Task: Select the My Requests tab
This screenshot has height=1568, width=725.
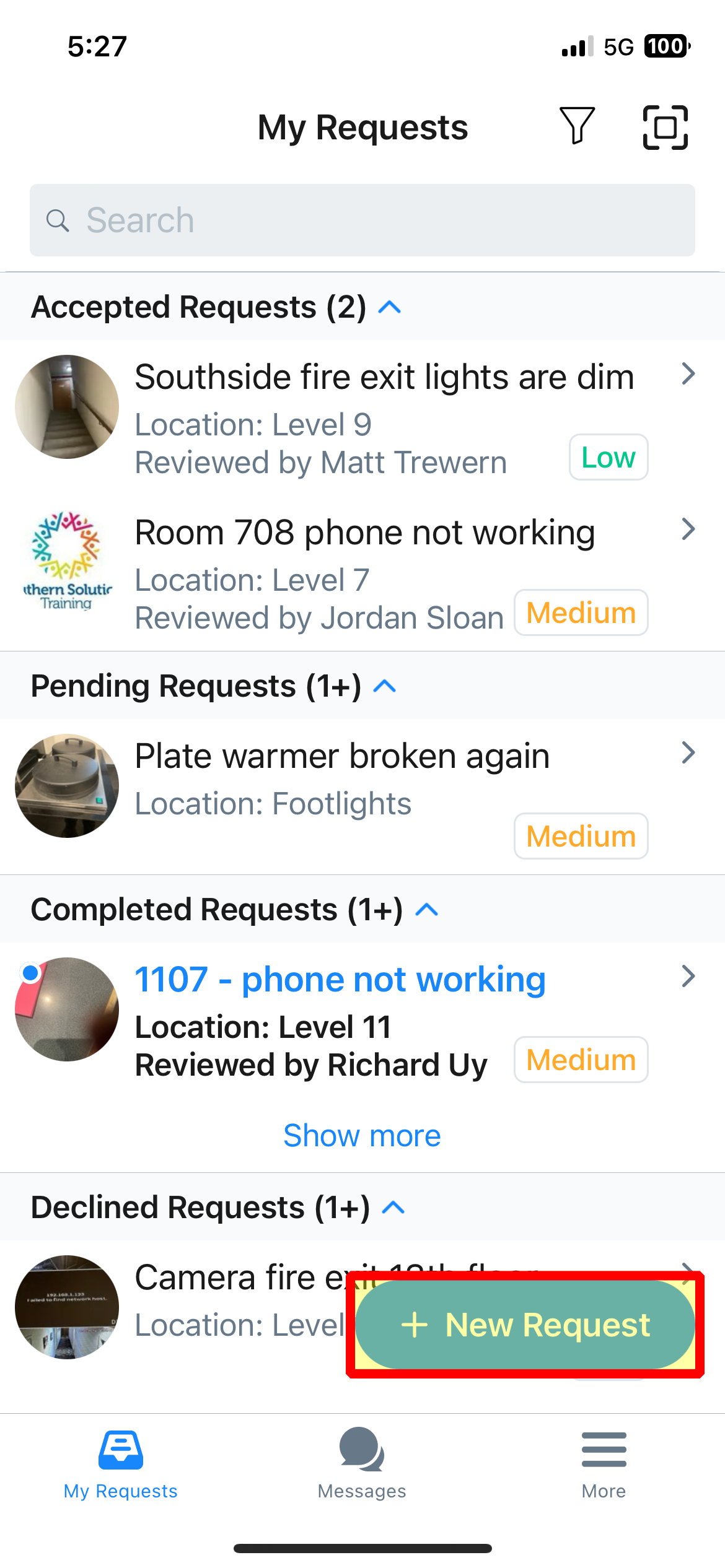Action: 121,1465
